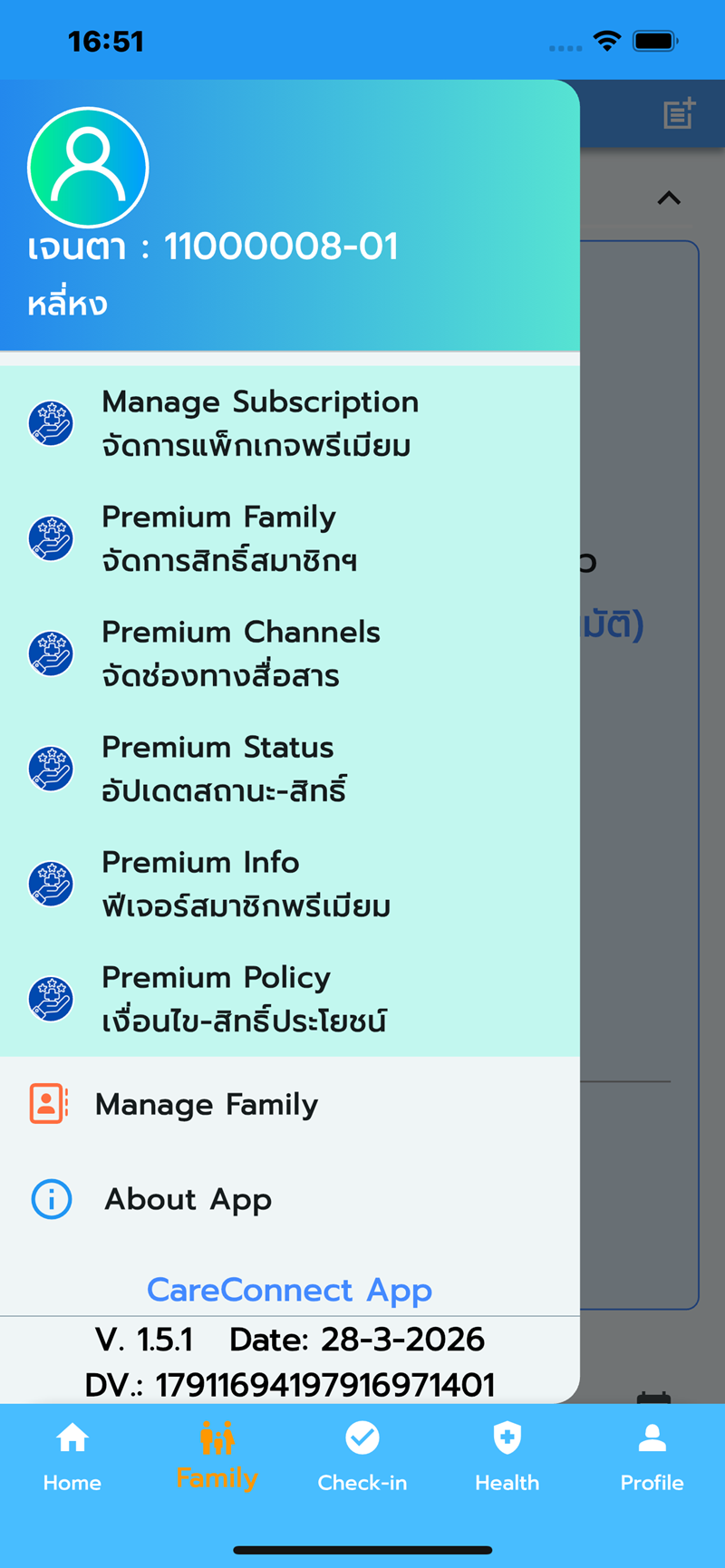Open Manage Family

[207, 1105]
